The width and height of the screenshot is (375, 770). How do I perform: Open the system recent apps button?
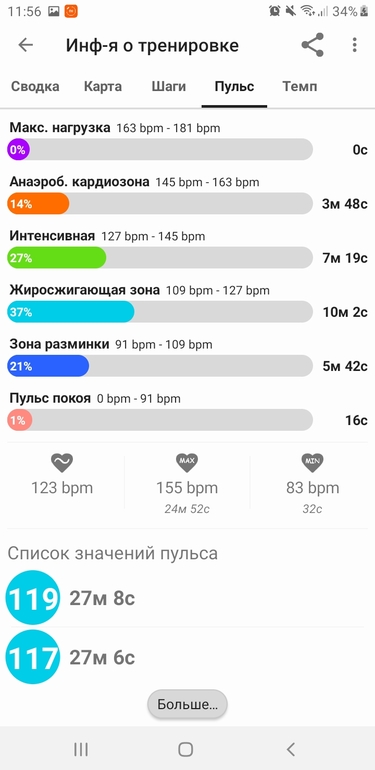(x=81, y=749)
